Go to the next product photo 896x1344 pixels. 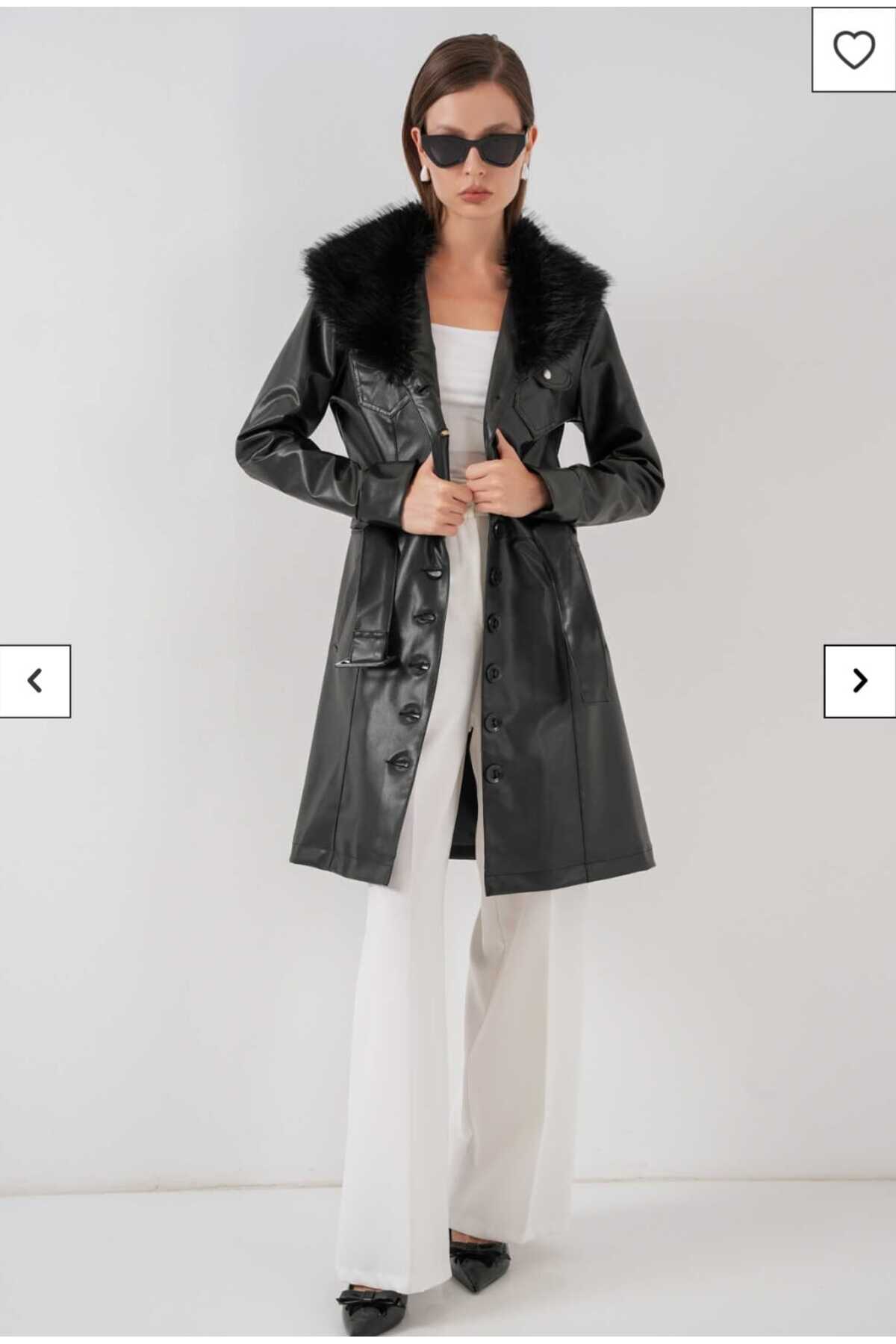pyautogui.click(x=859, y=680)
